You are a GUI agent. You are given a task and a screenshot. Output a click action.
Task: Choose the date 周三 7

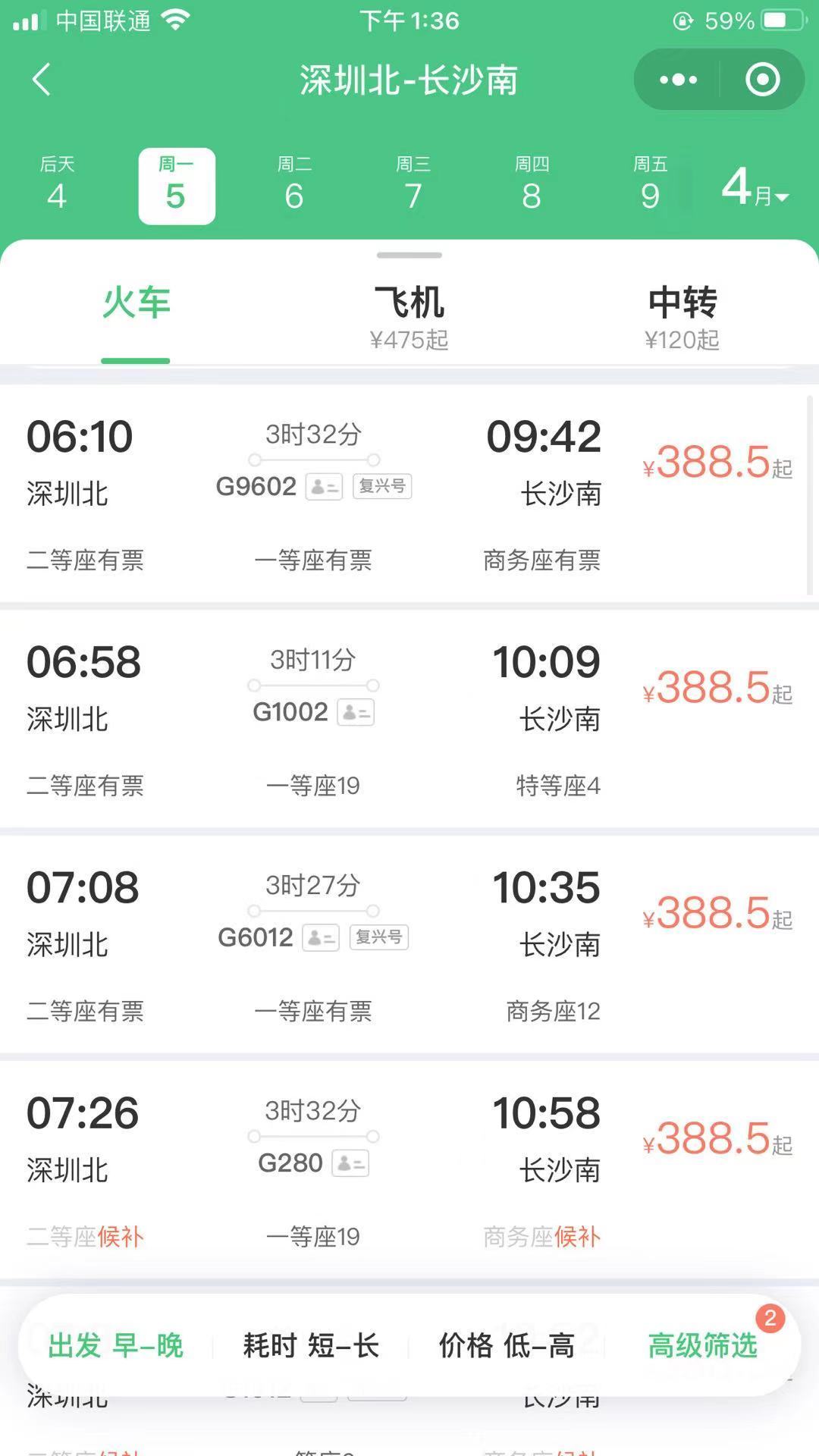(x=413, y=186)
